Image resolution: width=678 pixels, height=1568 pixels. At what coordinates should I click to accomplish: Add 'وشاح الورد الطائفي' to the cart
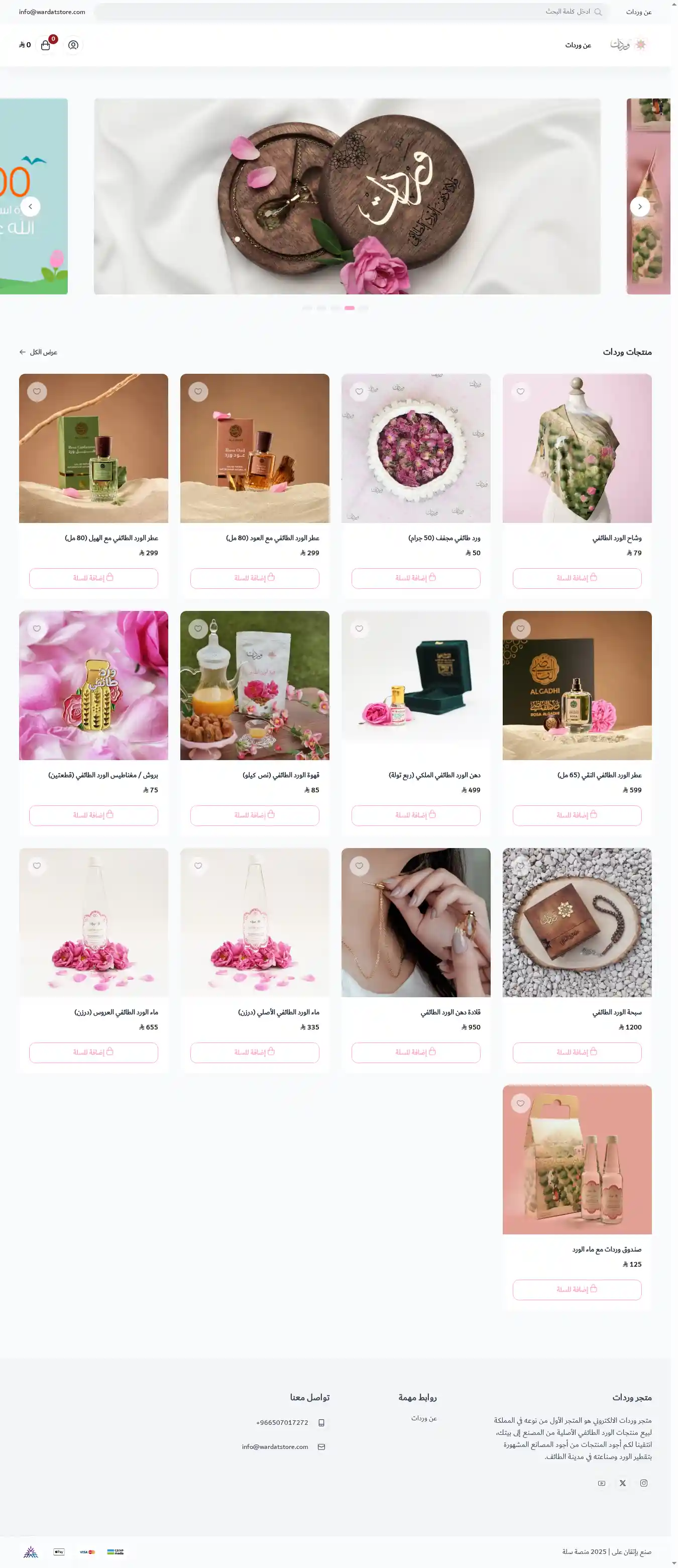577,578
